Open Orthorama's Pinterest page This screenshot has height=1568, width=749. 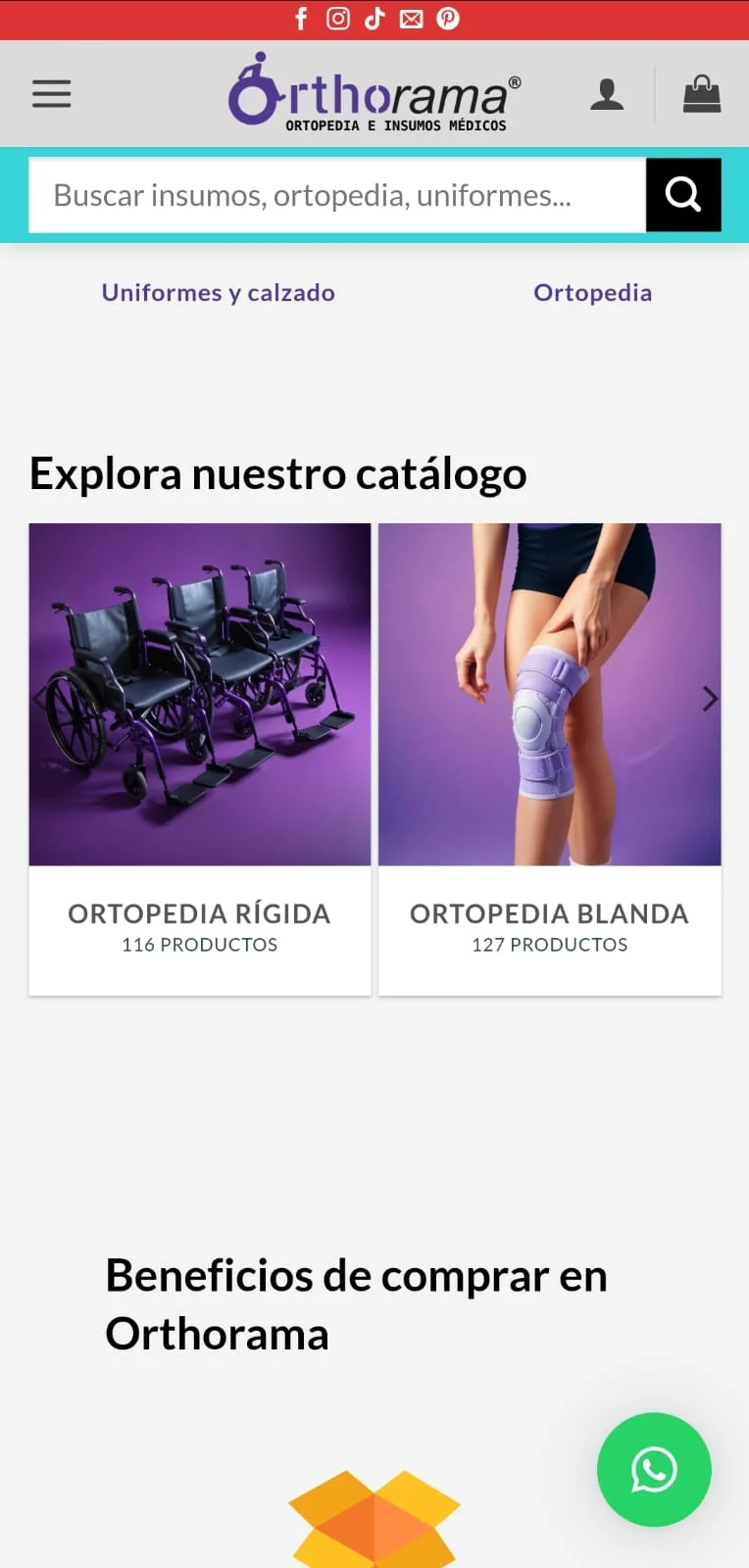[x=448, y=19]
